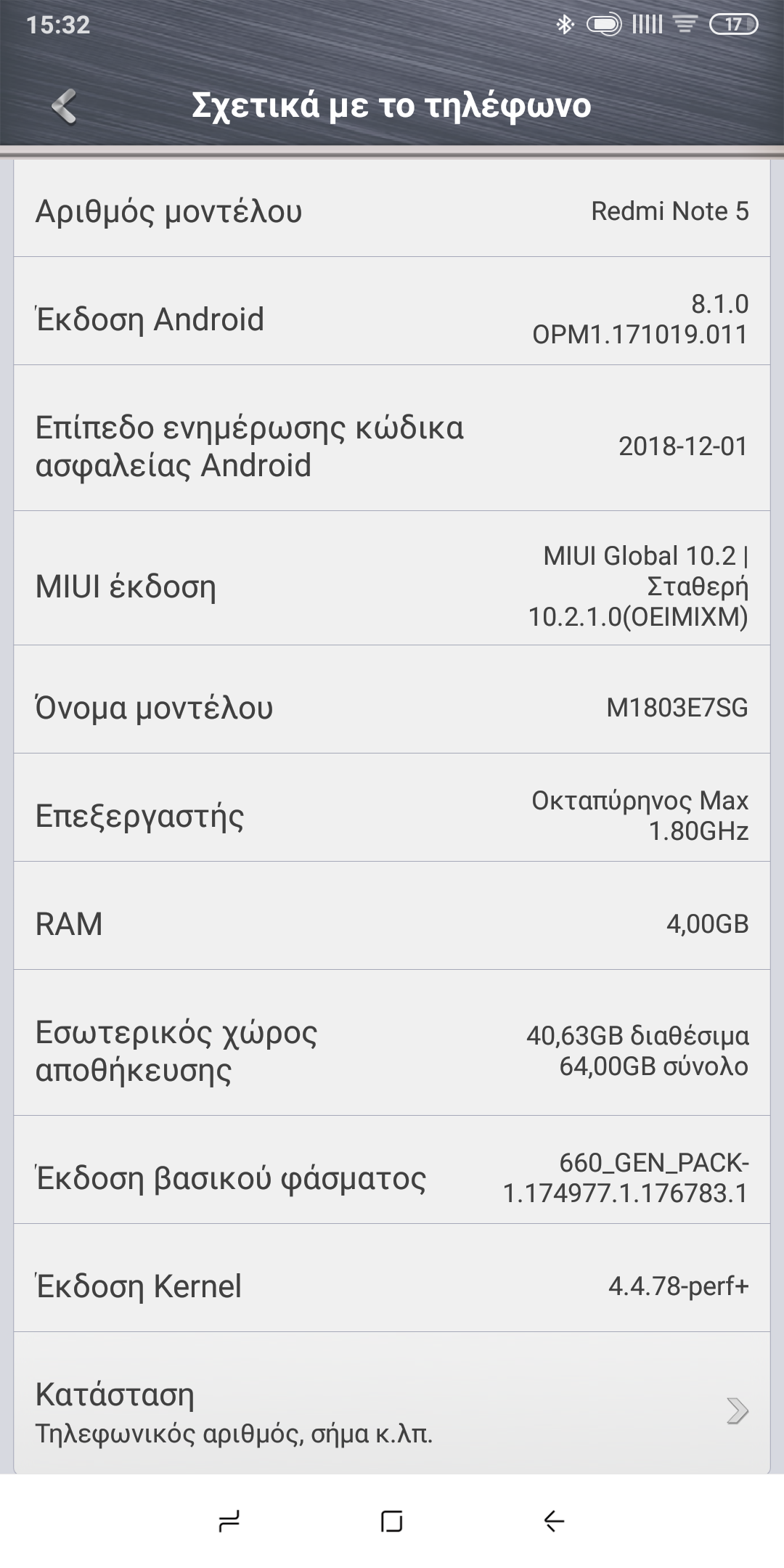Image resolution: width=784 pixels, height=1568 pixels.
Task: Go back using the header arrow
Action: point(64,106)
